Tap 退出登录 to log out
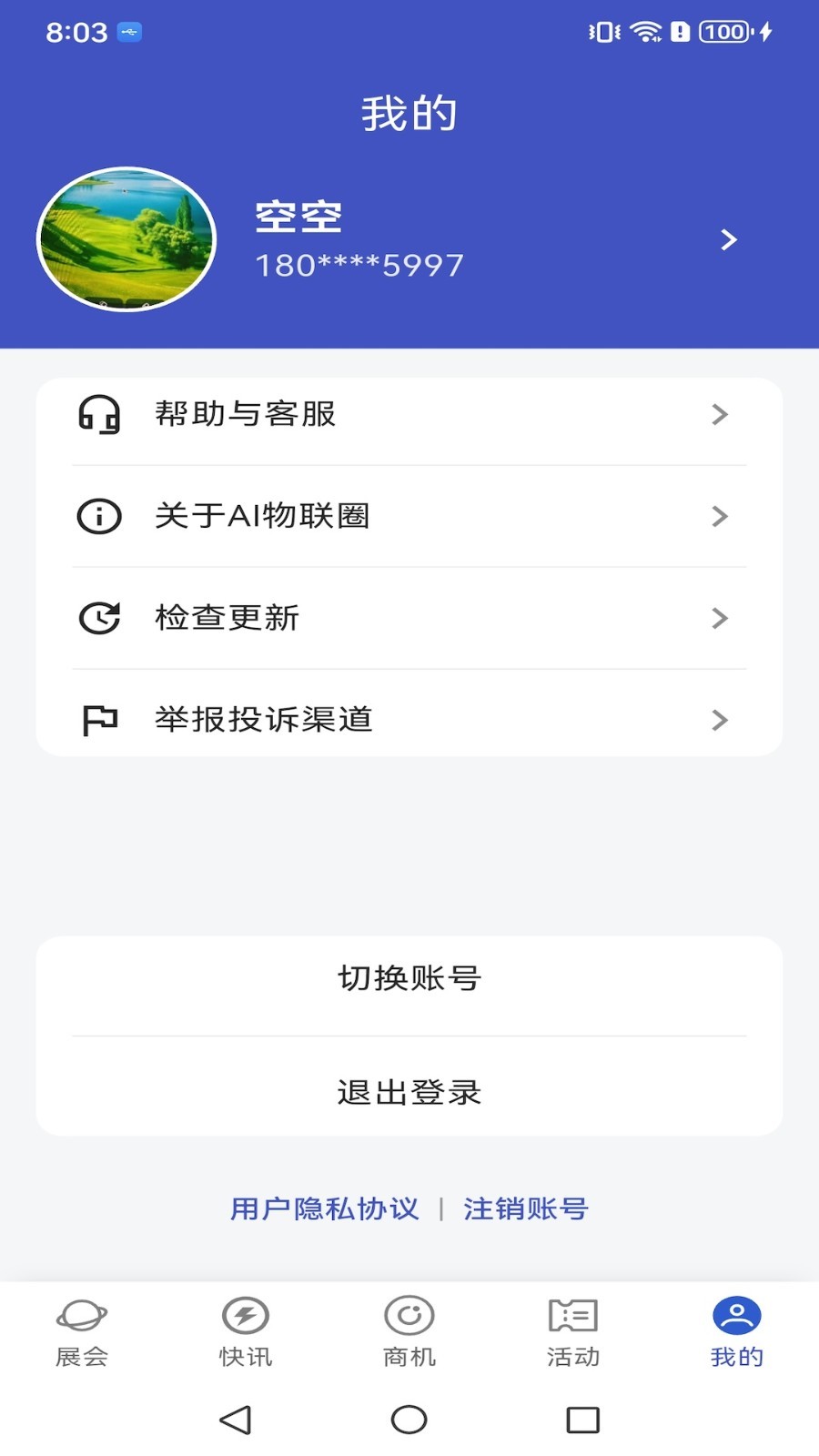The width and height of the screenshot is (819, 1456). pos(409,1092)
